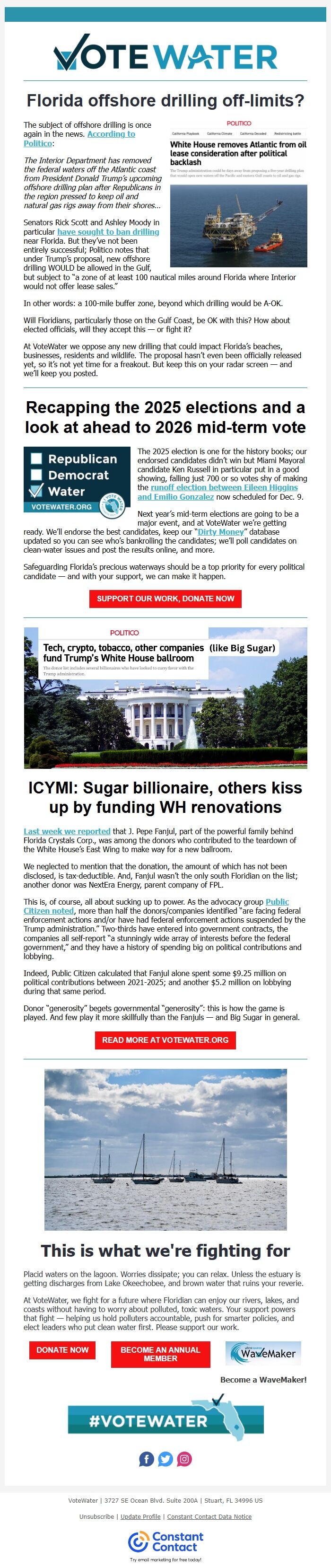Unsubscribe from this mailing list
The image size is (331, 1568).
coord(96,1516)
